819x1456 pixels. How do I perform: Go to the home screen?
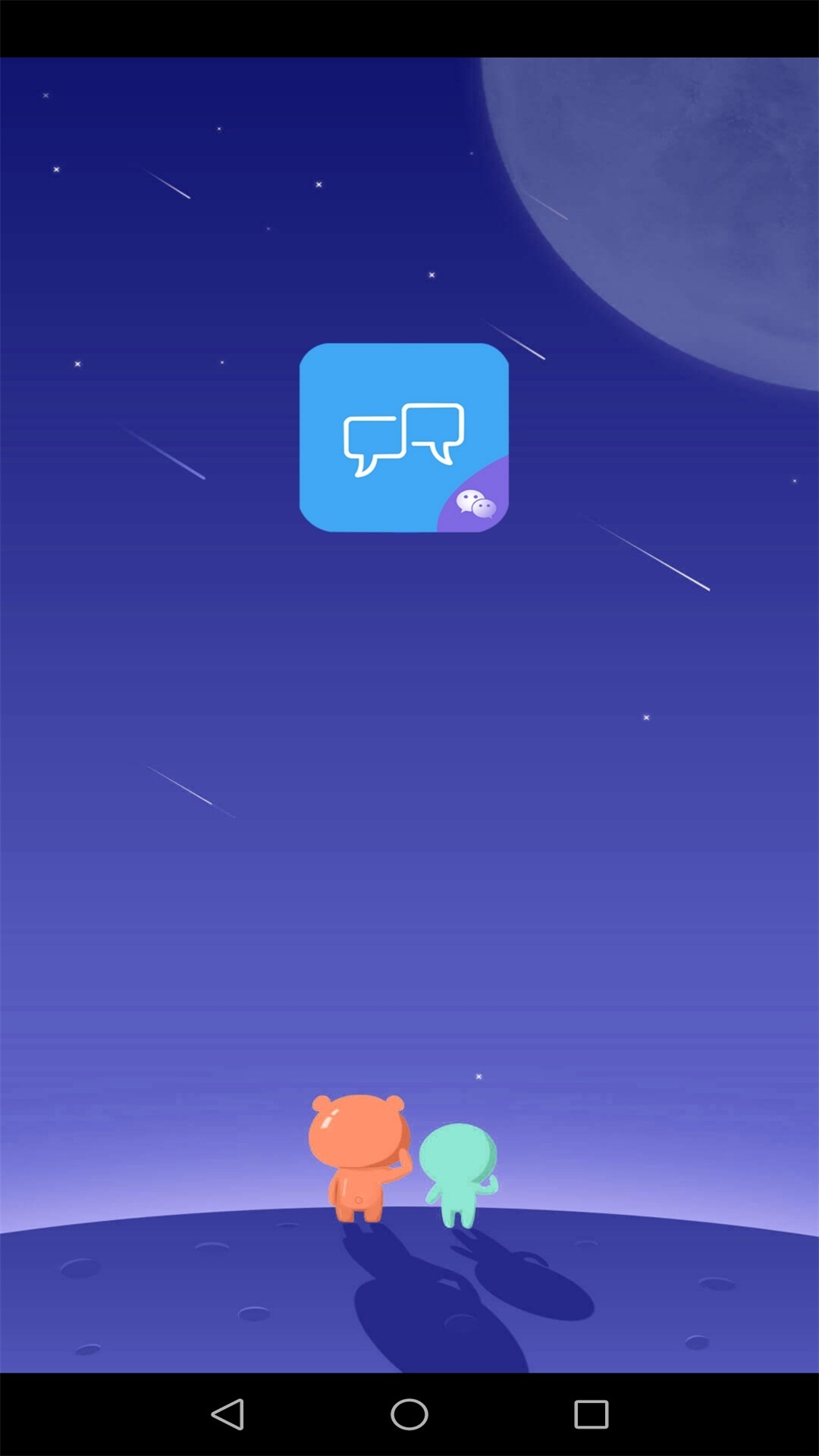pos(409,1414)
